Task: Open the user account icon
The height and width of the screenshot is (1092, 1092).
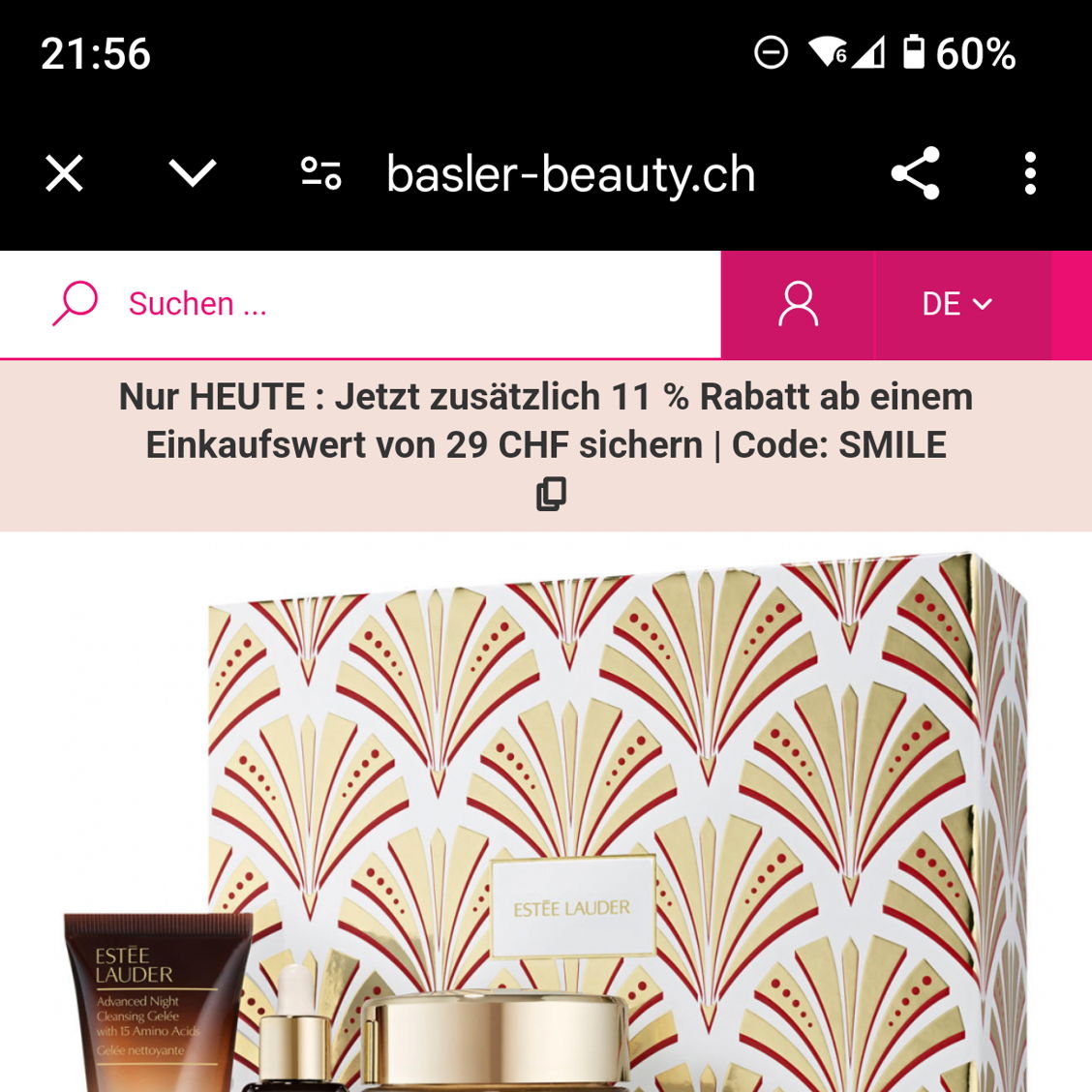Action: tap(799, 304)
